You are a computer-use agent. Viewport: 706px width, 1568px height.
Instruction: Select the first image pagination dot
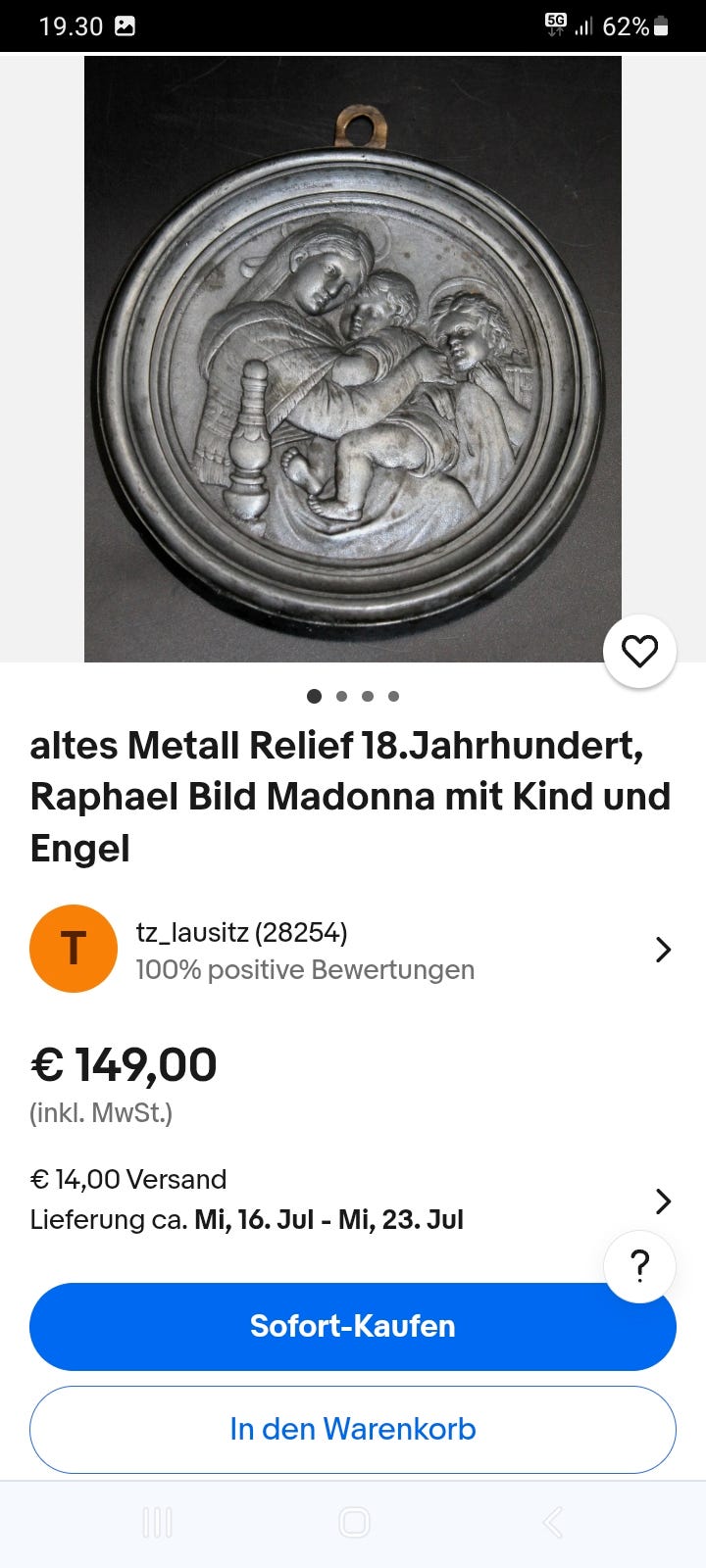314,696
